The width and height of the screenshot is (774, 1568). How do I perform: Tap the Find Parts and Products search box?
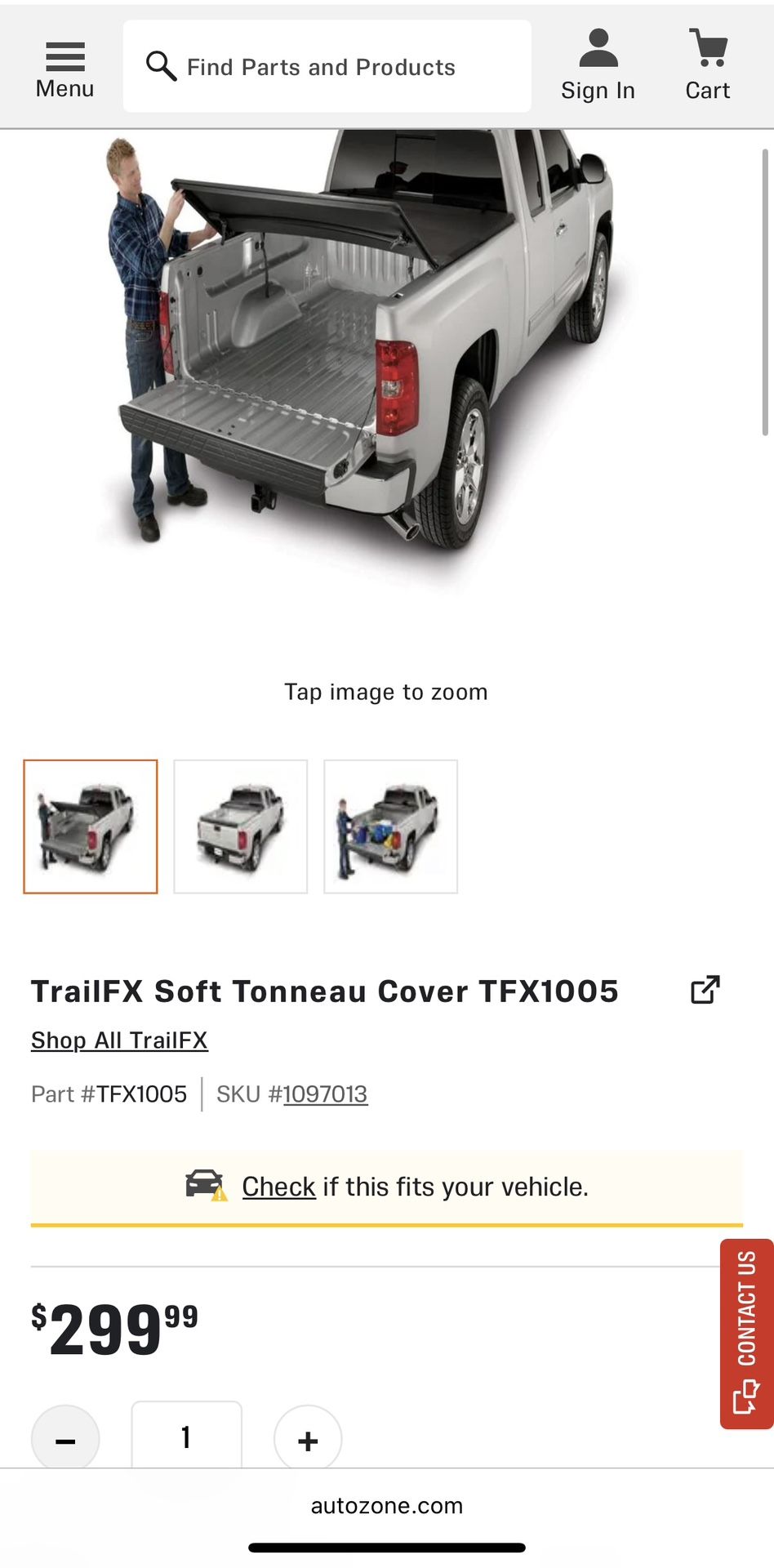pyautogui.click(x=327, y=67)
